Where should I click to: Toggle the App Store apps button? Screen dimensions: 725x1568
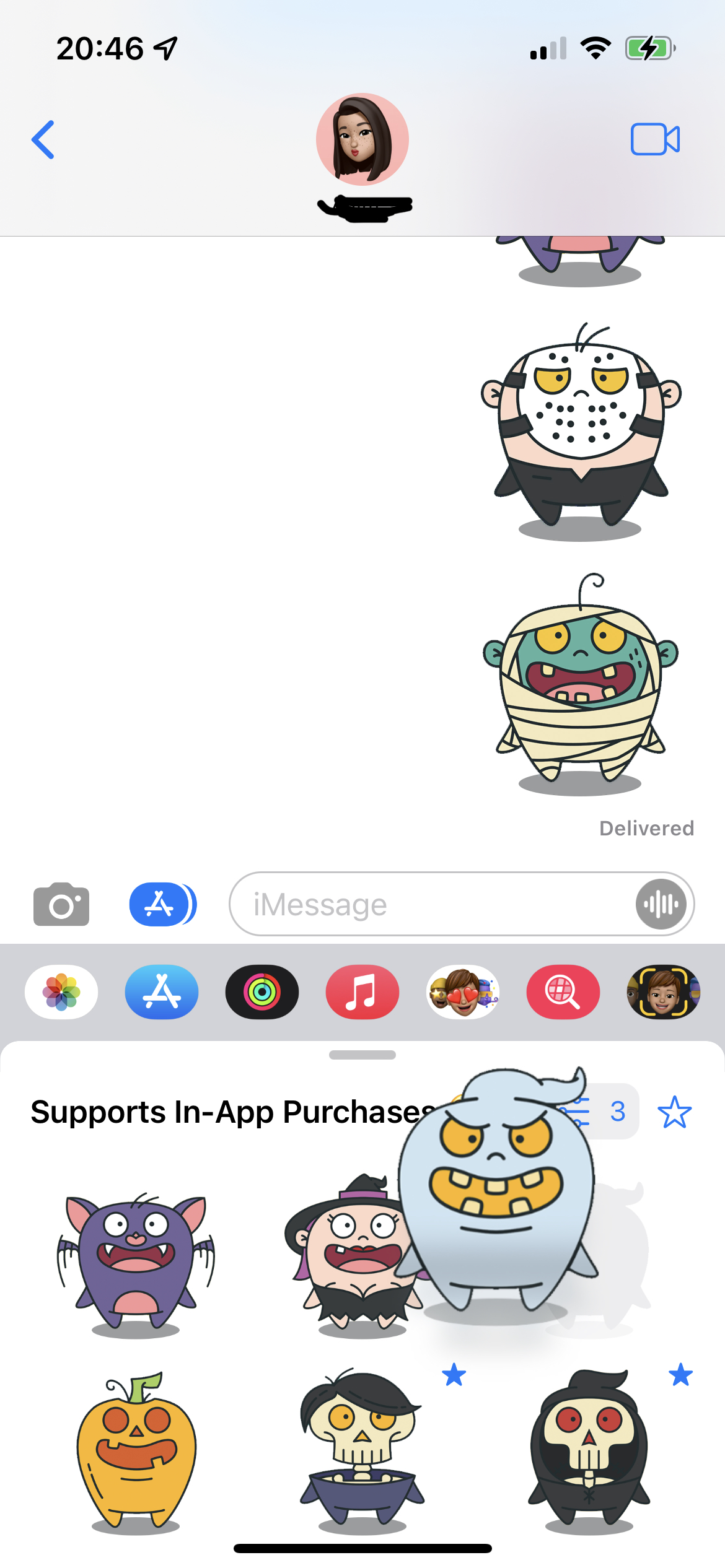(162, 905)
